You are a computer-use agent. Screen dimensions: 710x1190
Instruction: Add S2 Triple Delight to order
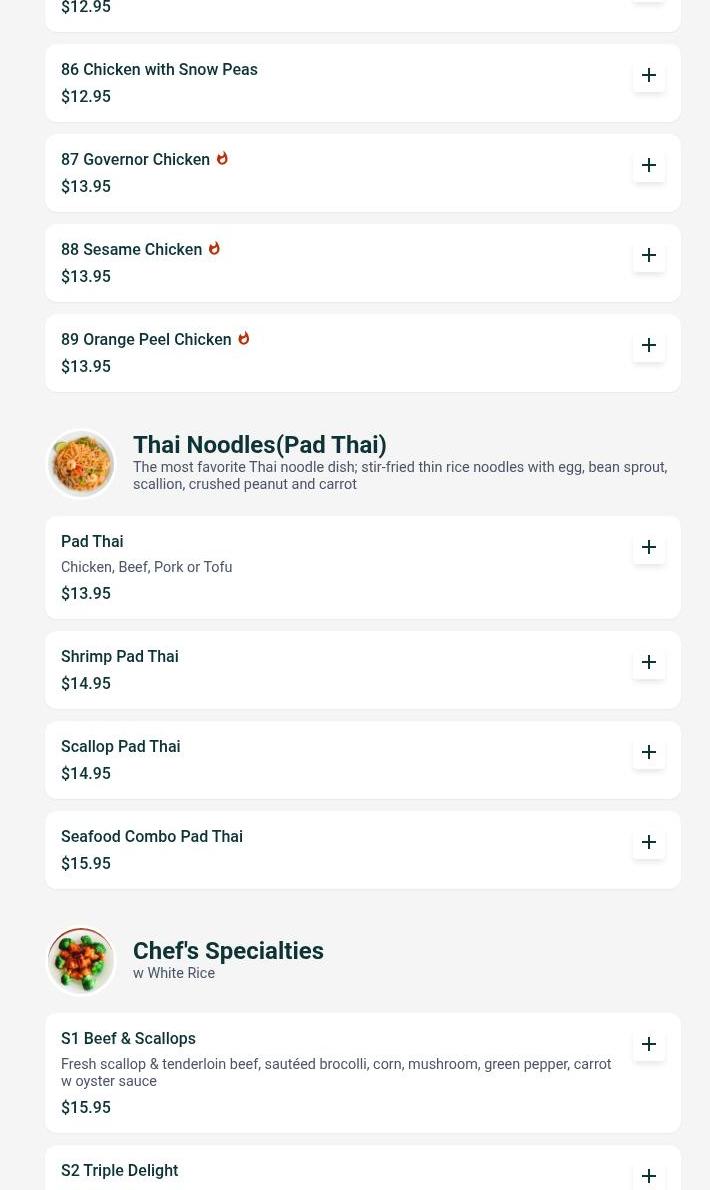pyautogui.click(x=649, y=1176)
